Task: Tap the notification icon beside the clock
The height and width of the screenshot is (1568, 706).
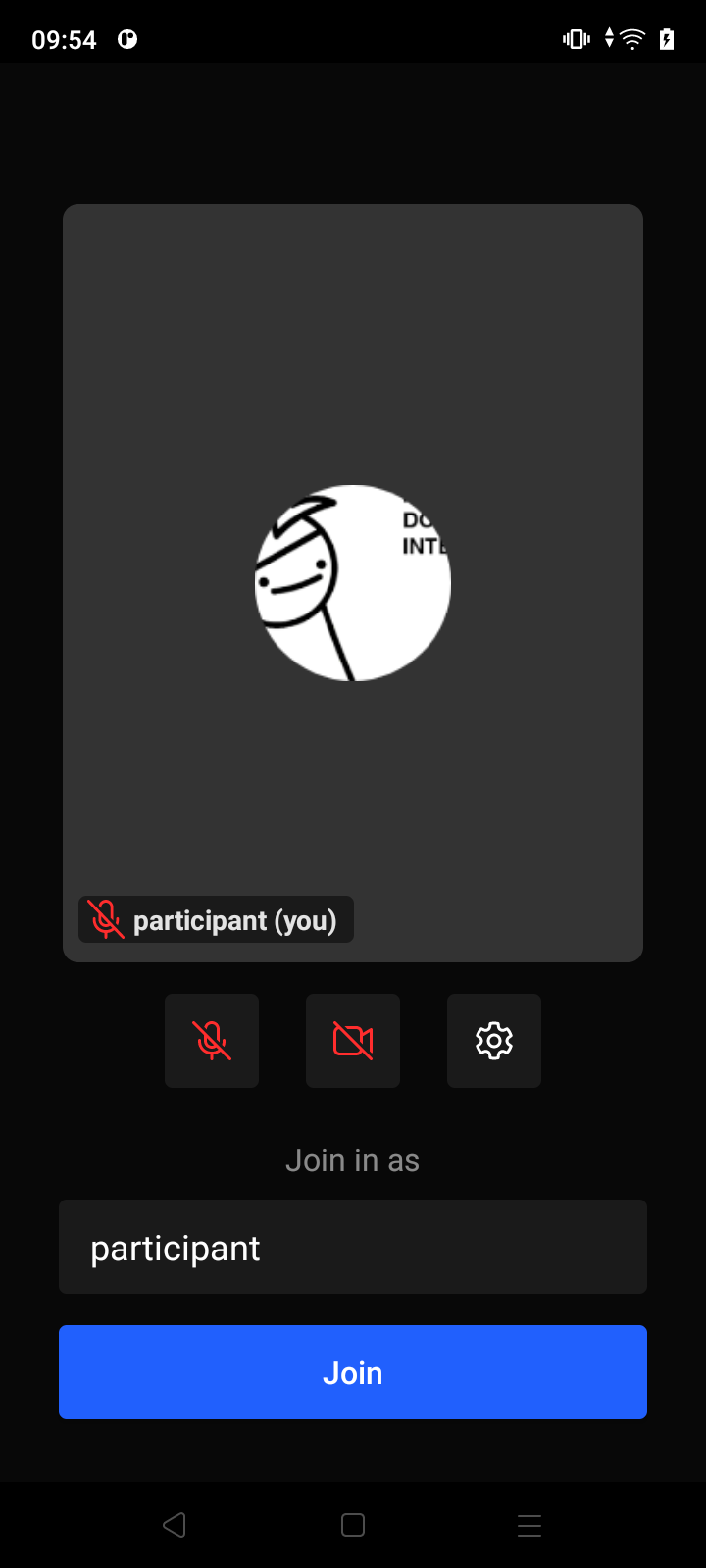Action: 127,39
